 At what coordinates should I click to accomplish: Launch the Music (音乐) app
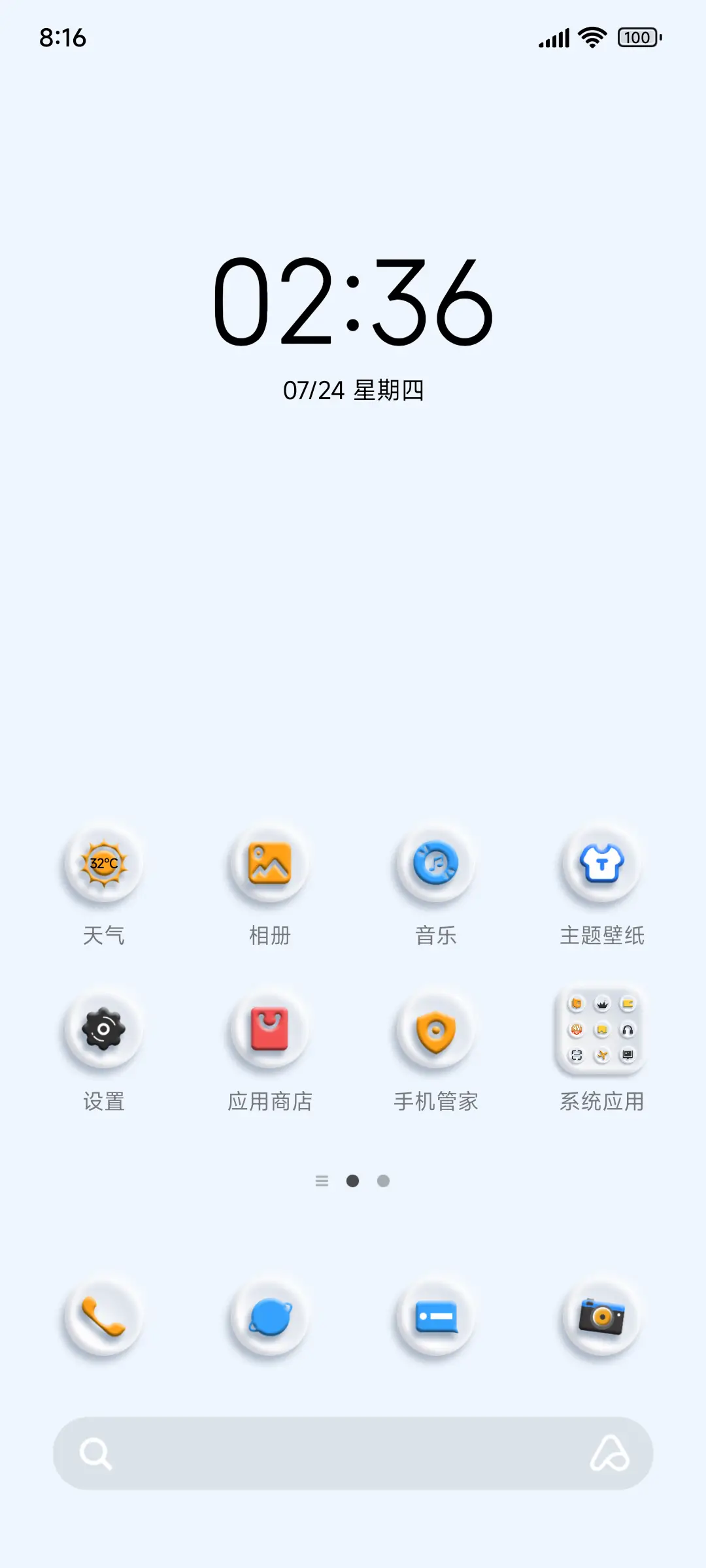point(435,864)
